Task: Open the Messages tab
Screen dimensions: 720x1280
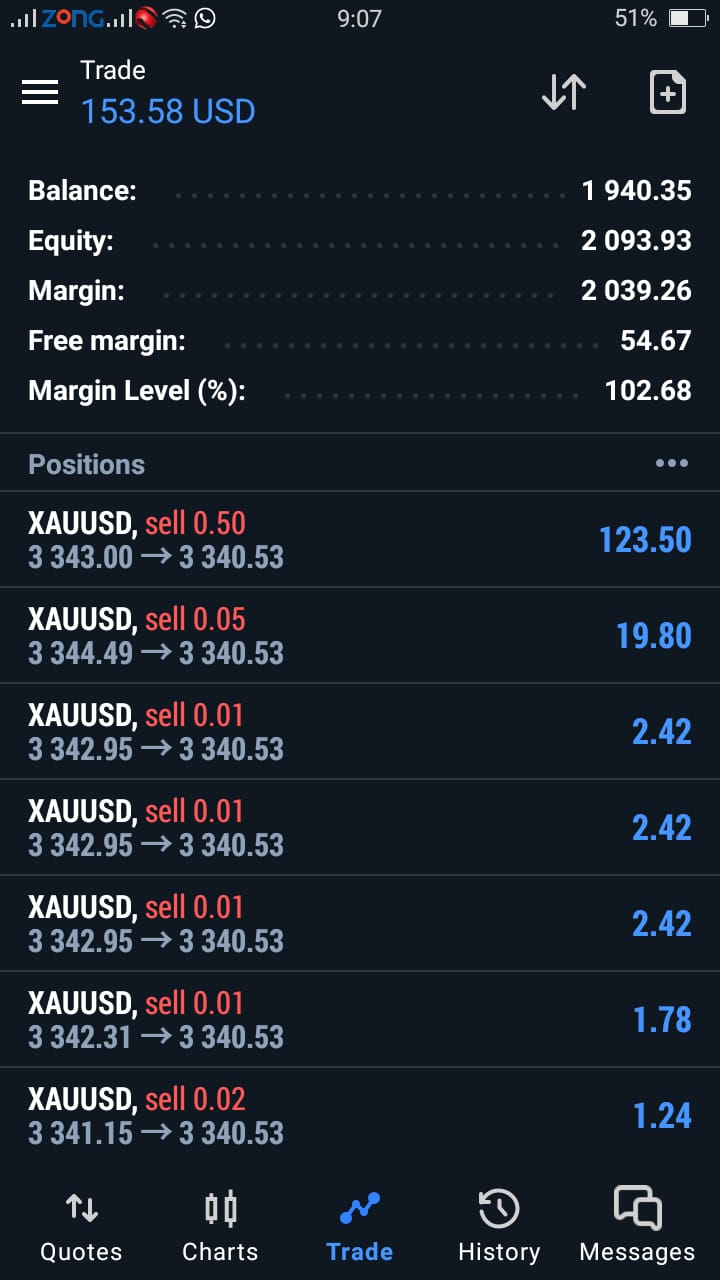Action: 637,1227
